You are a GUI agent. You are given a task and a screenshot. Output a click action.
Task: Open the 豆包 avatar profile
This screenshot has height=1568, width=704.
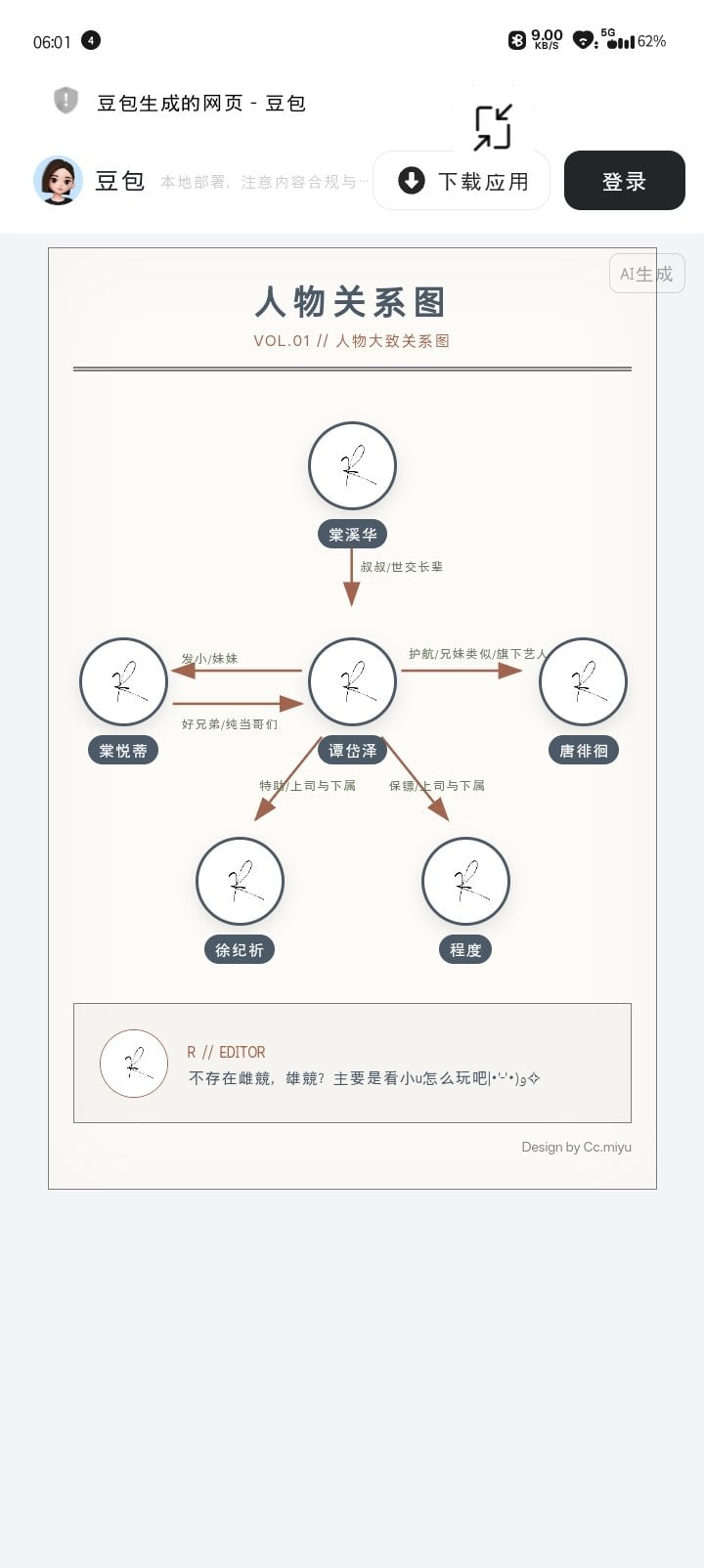pyautogui.click(x=58, y=181)
